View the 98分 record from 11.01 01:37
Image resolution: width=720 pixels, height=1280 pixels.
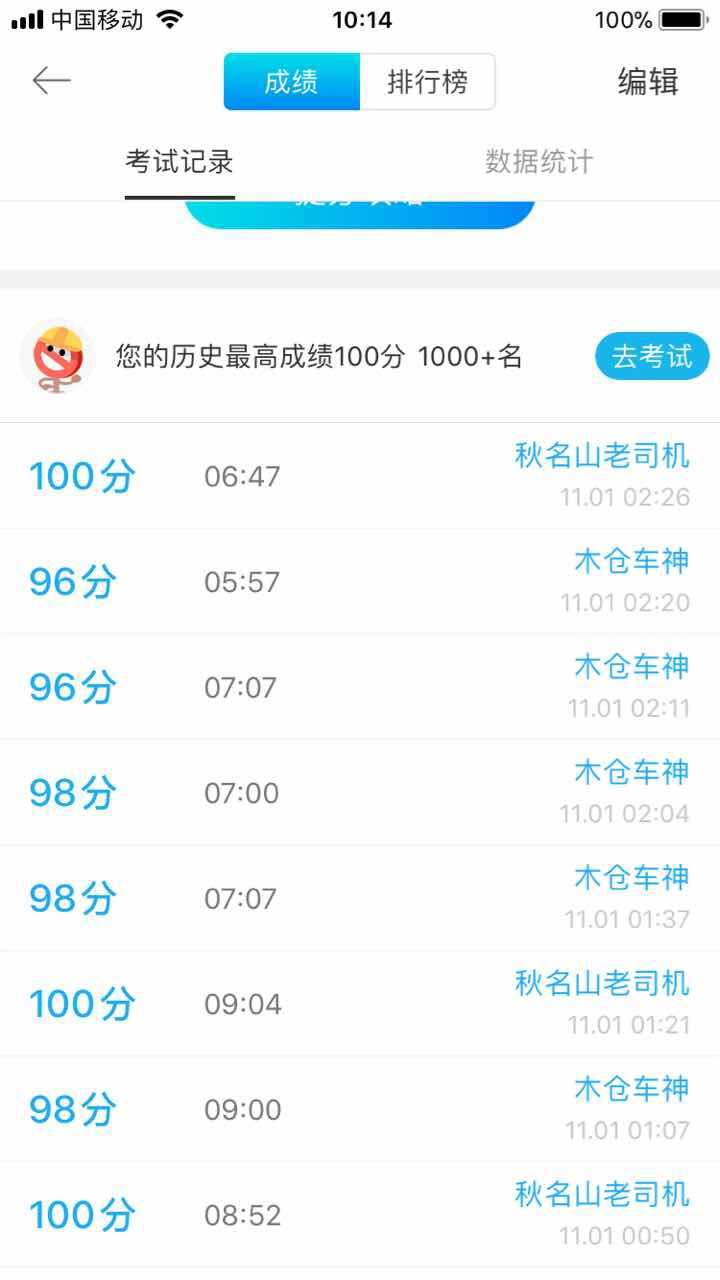tap(360, 898)
